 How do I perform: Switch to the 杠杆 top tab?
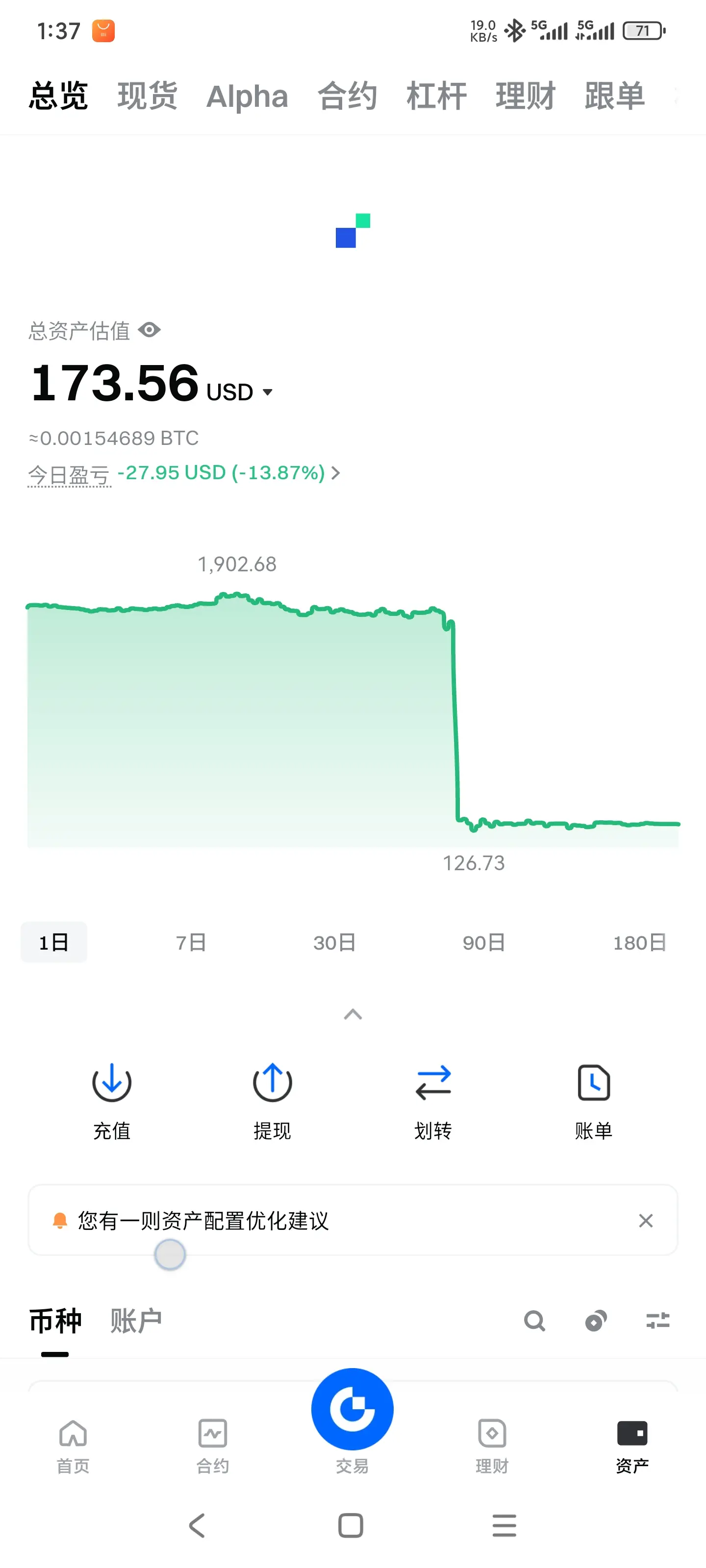[x=436, y=96]
